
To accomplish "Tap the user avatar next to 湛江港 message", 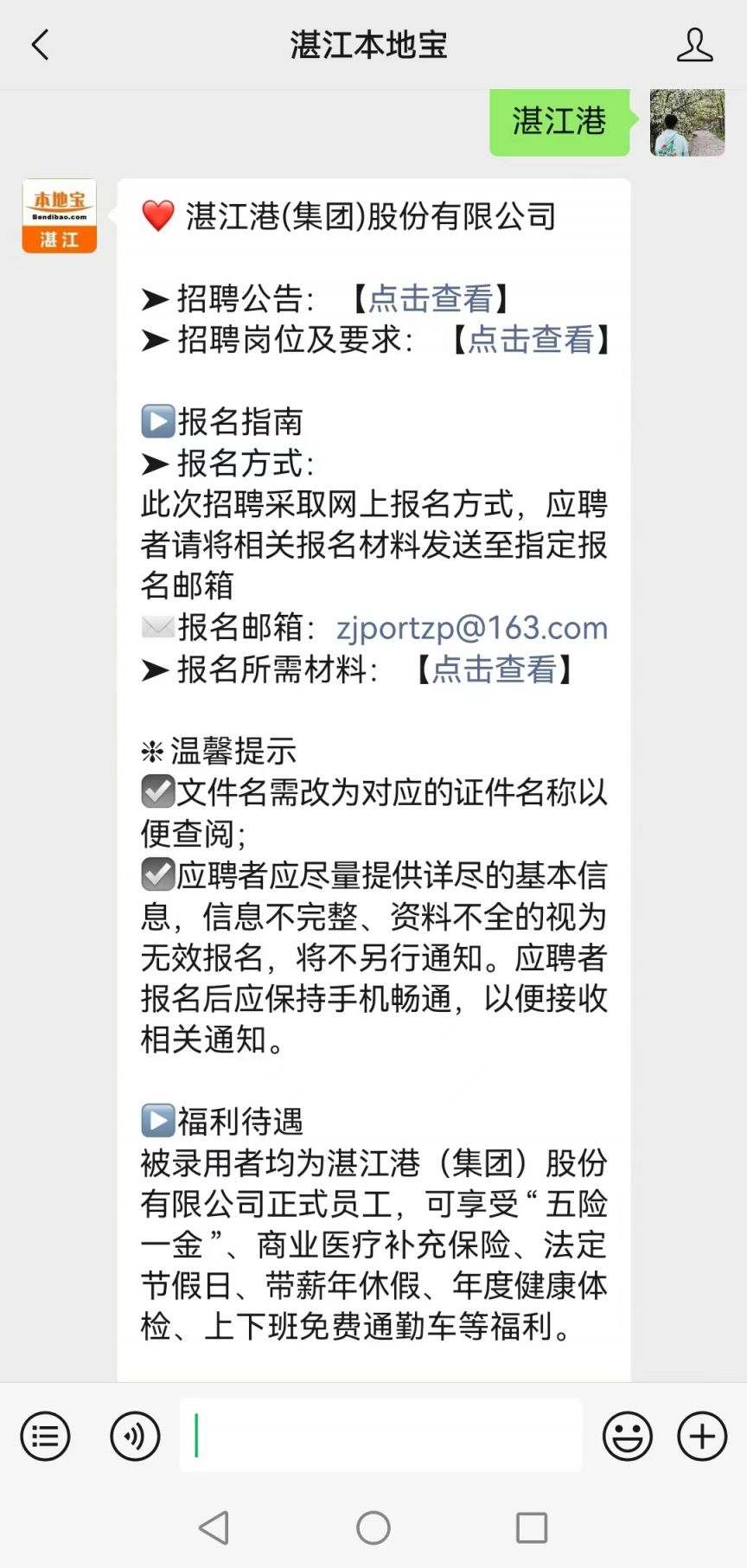I will 686,124.
